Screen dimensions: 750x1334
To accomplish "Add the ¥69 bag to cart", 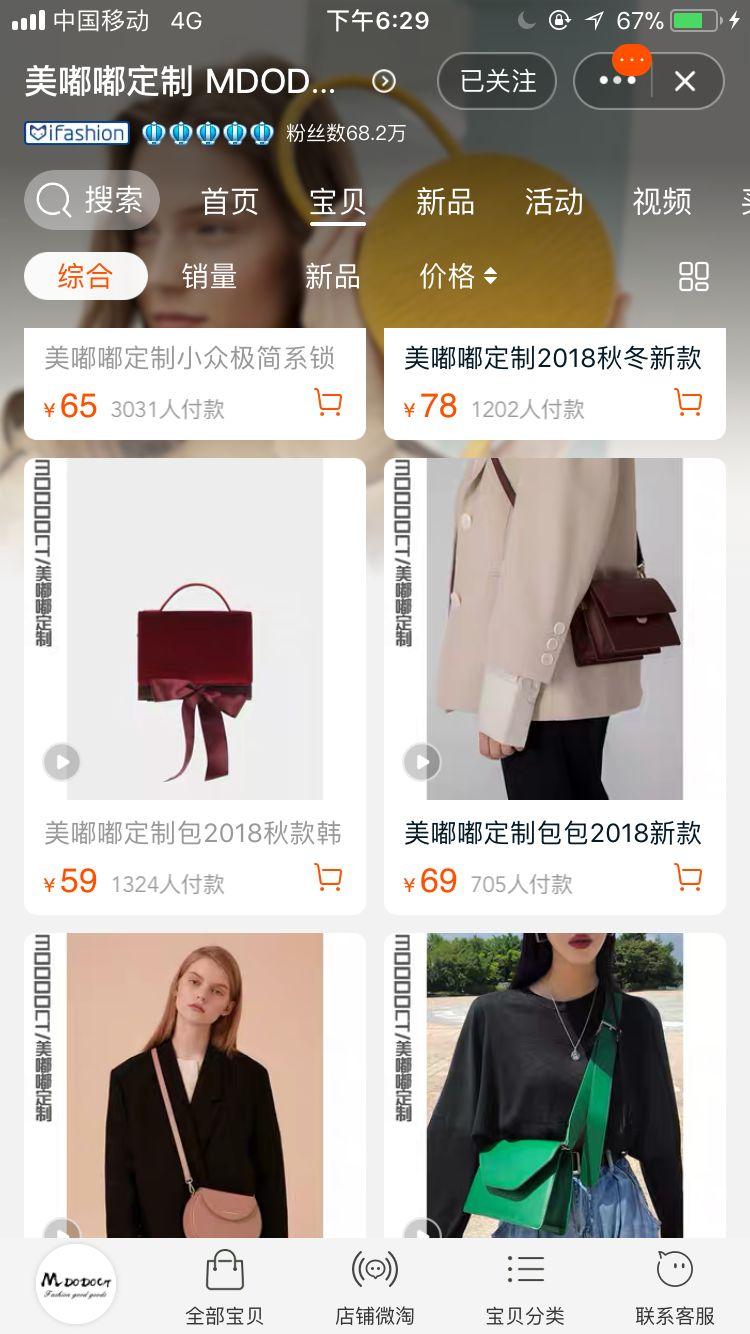I will 688,878.
